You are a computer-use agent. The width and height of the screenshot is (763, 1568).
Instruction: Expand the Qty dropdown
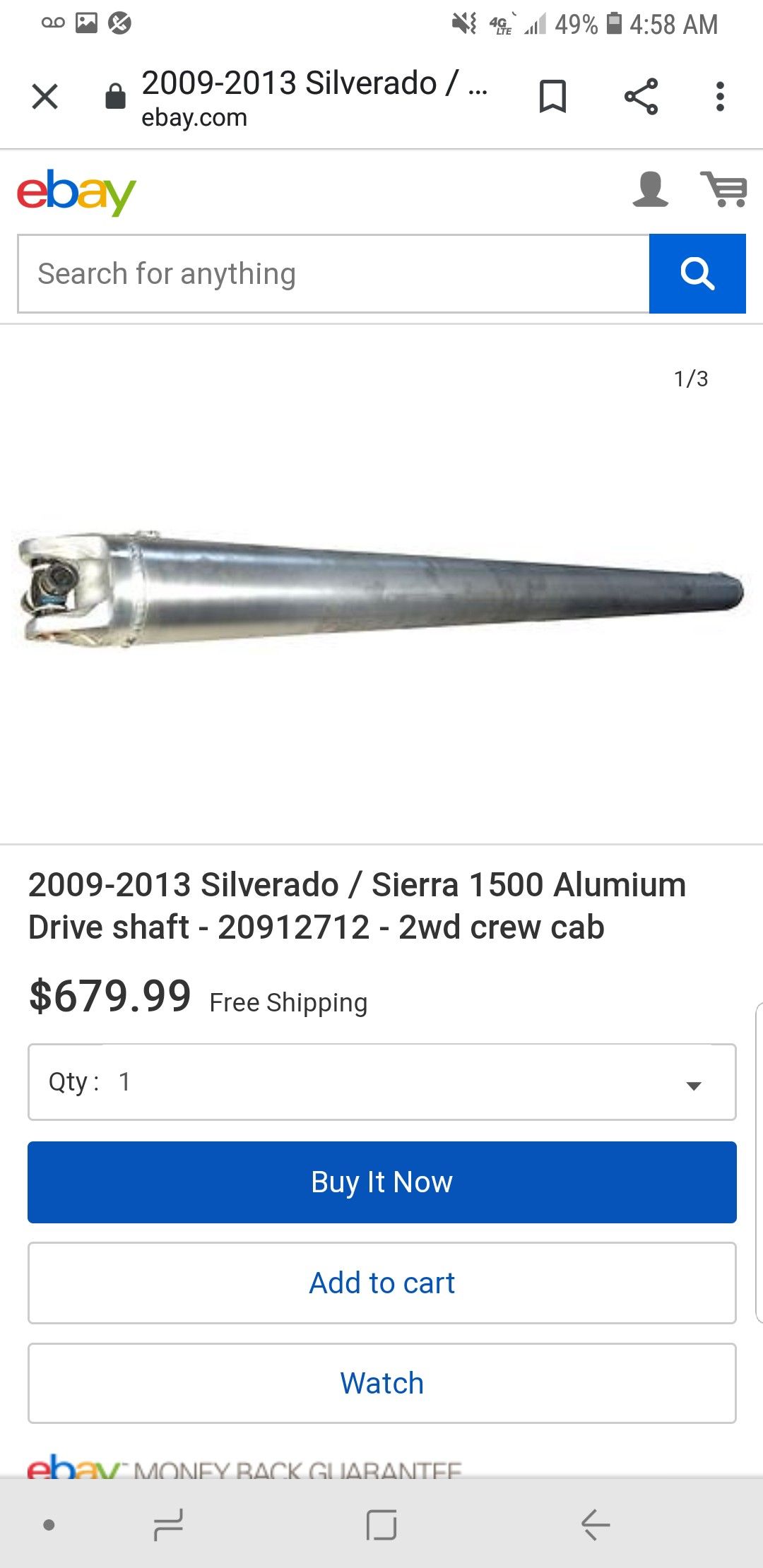(381, 1082)
